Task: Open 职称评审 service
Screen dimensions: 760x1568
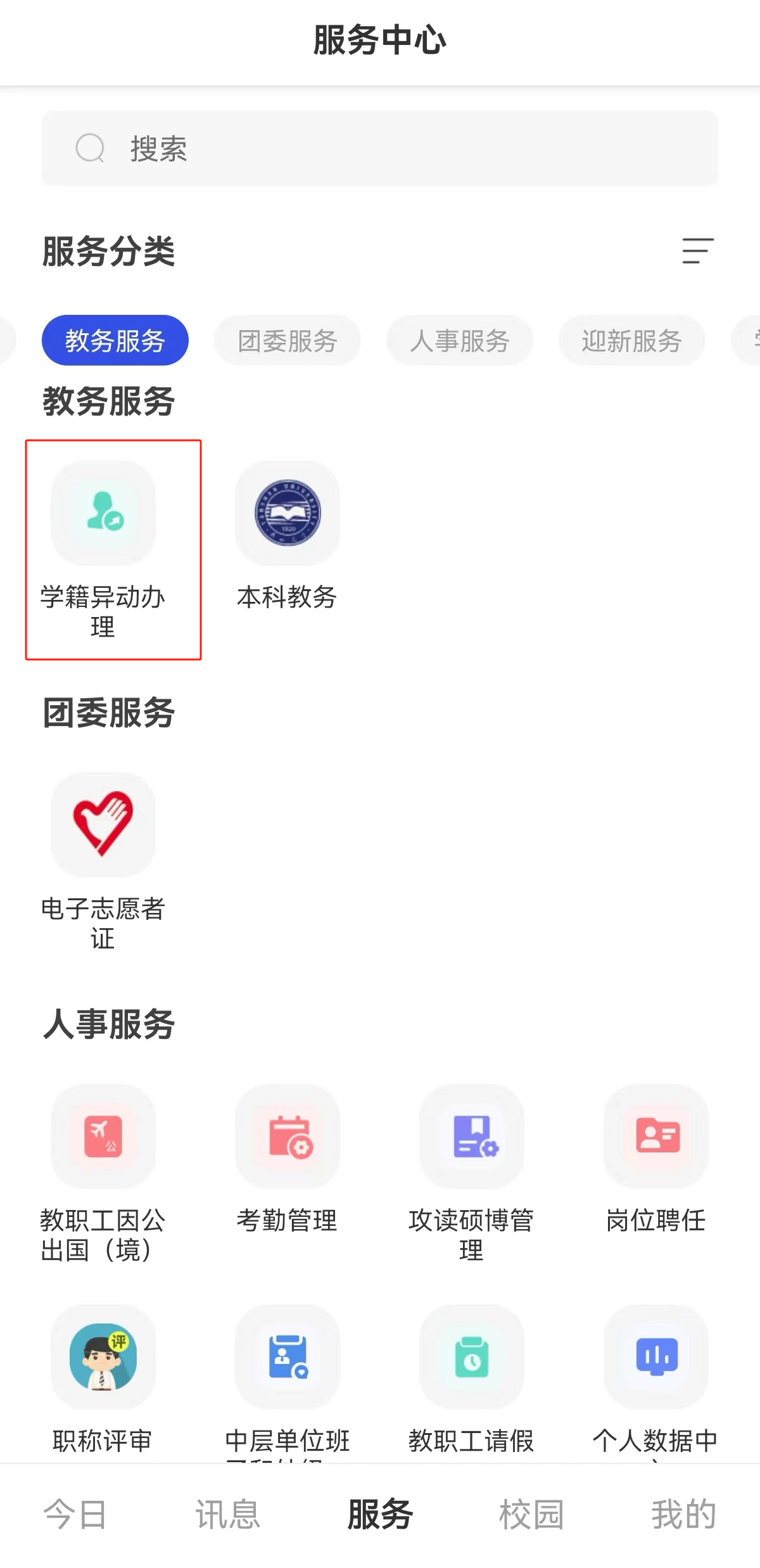Action: 103,1357
